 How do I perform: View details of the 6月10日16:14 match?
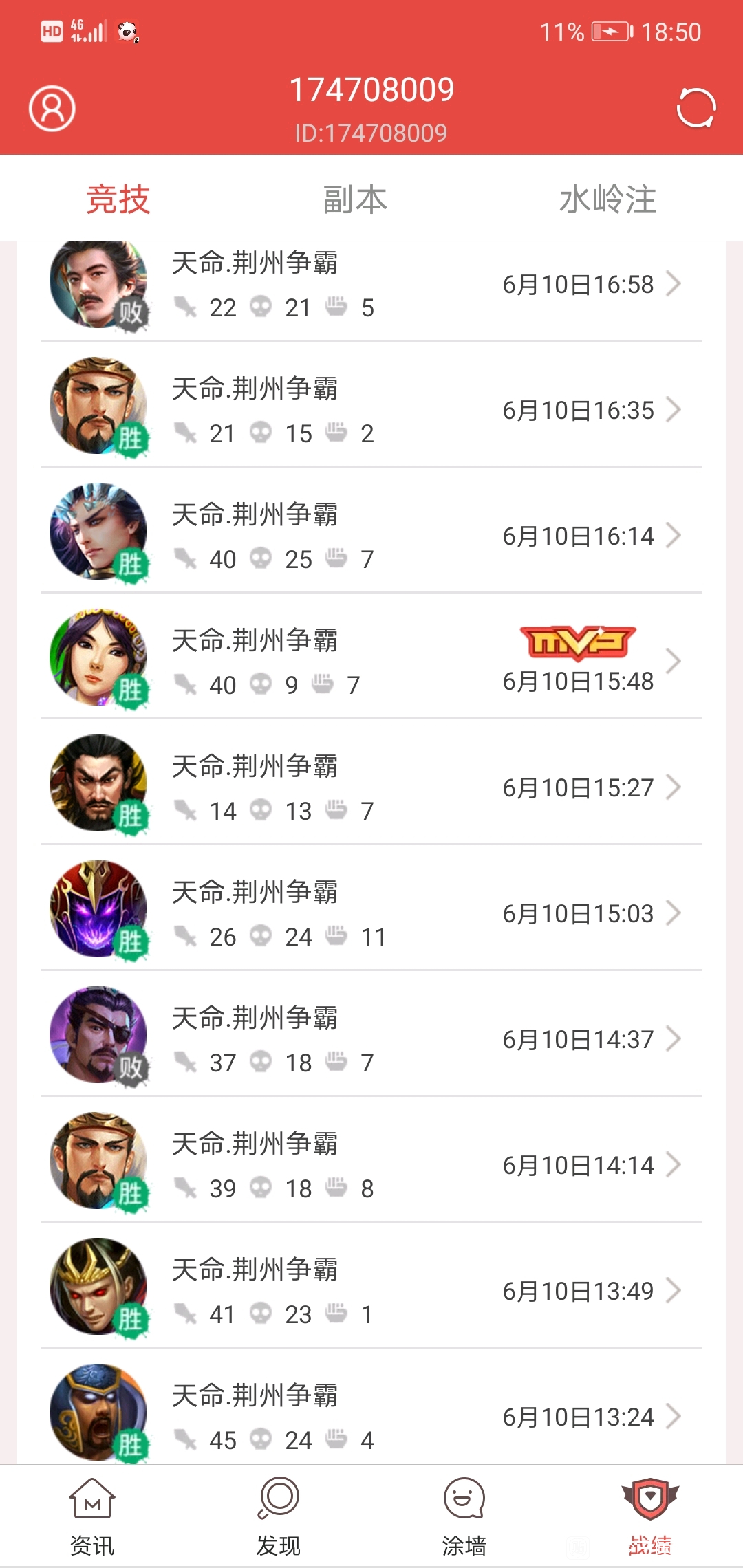pyautogui.click(x=371, y=531)
